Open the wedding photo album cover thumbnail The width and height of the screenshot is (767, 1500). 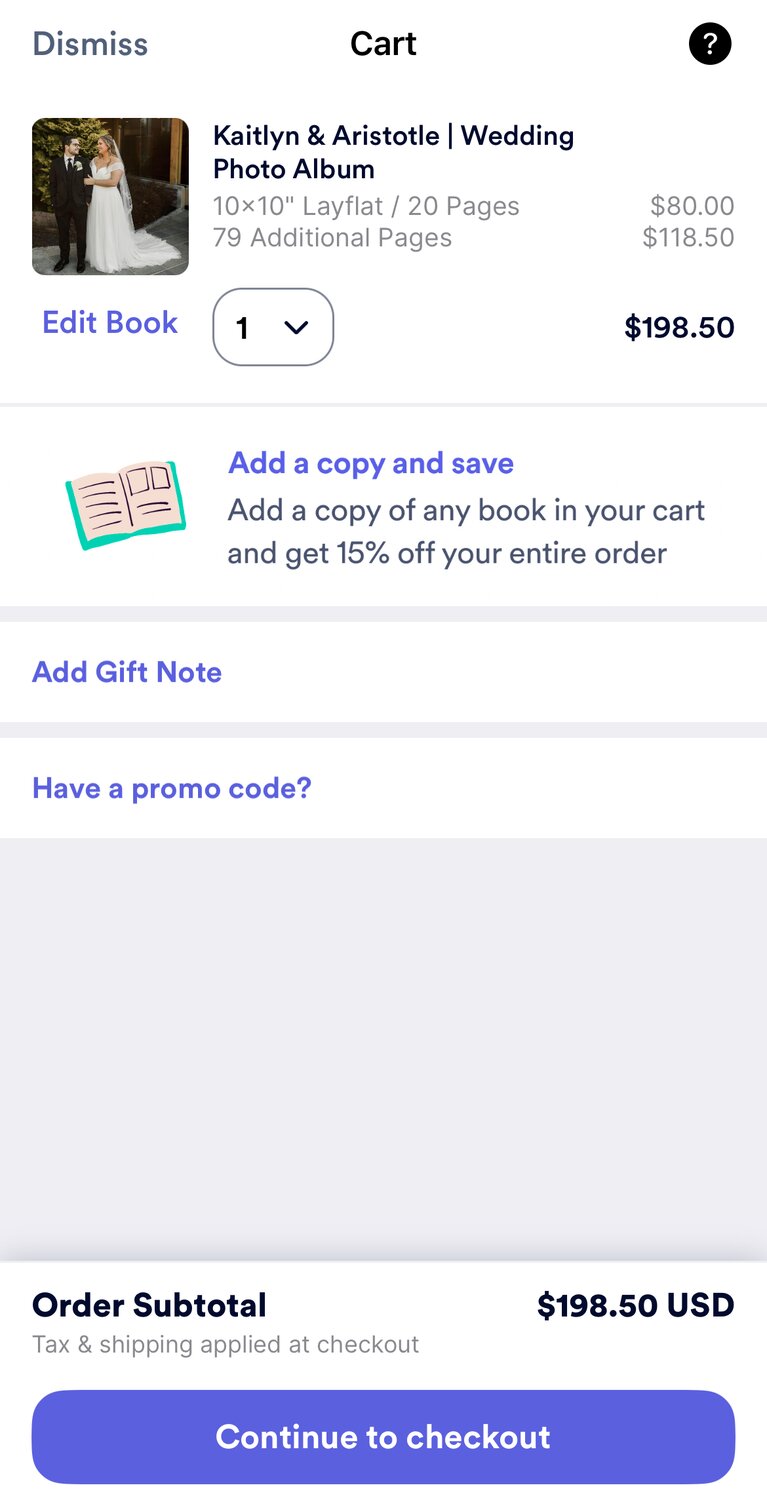pyautogui.click(x=110, y=196)
